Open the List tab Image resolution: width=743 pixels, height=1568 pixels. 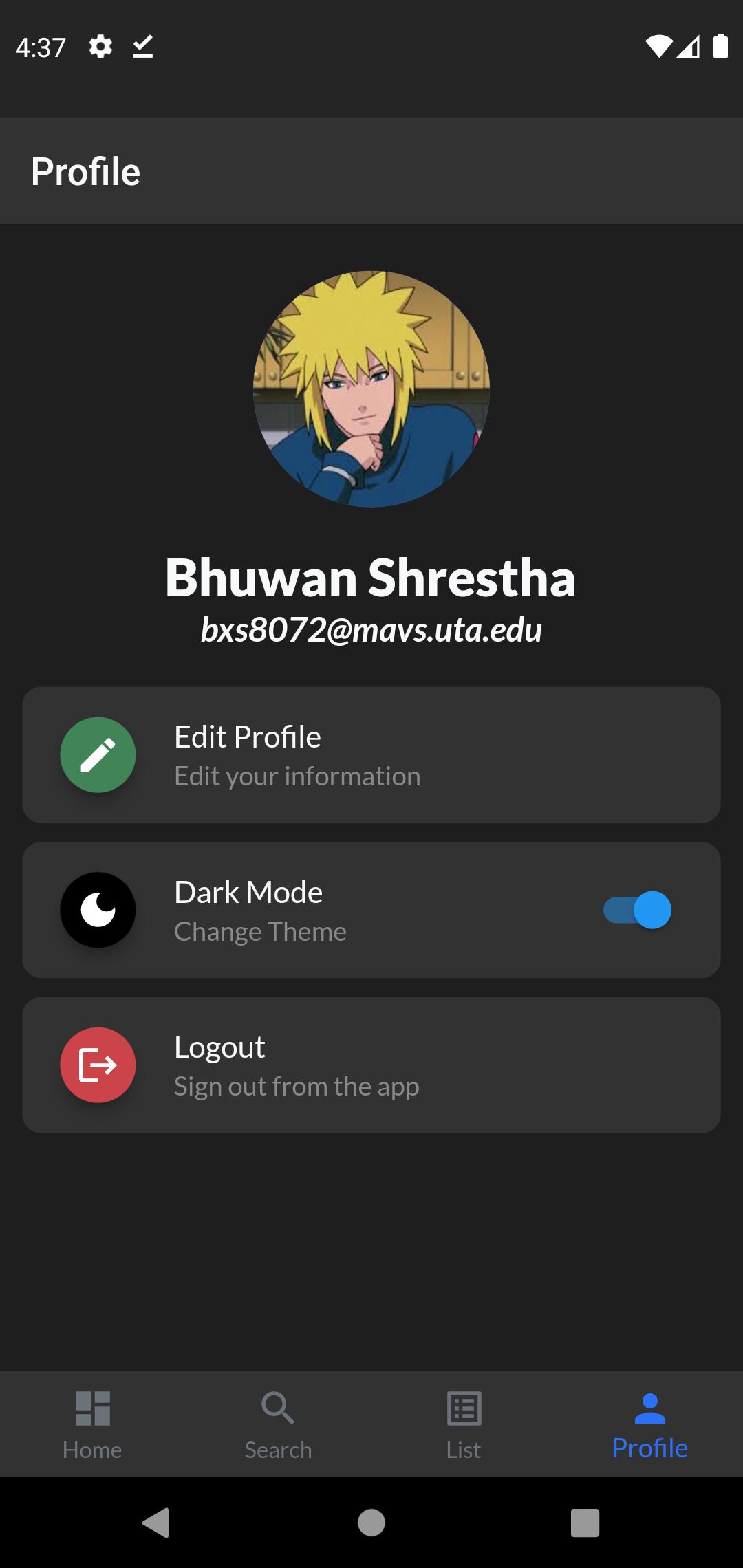(x=464, y=1425)
